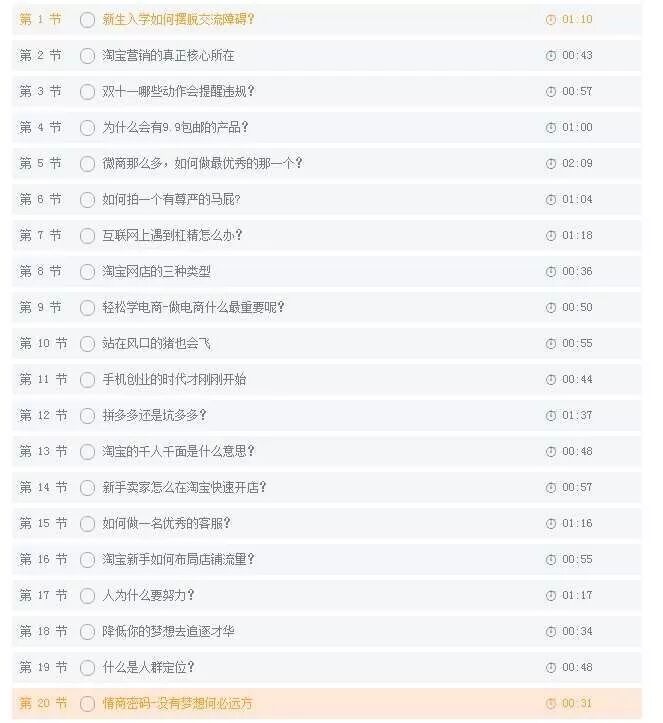Select lesson 12 拼多多还是坑多多
663x723 pixels.
tap(154, 415)
